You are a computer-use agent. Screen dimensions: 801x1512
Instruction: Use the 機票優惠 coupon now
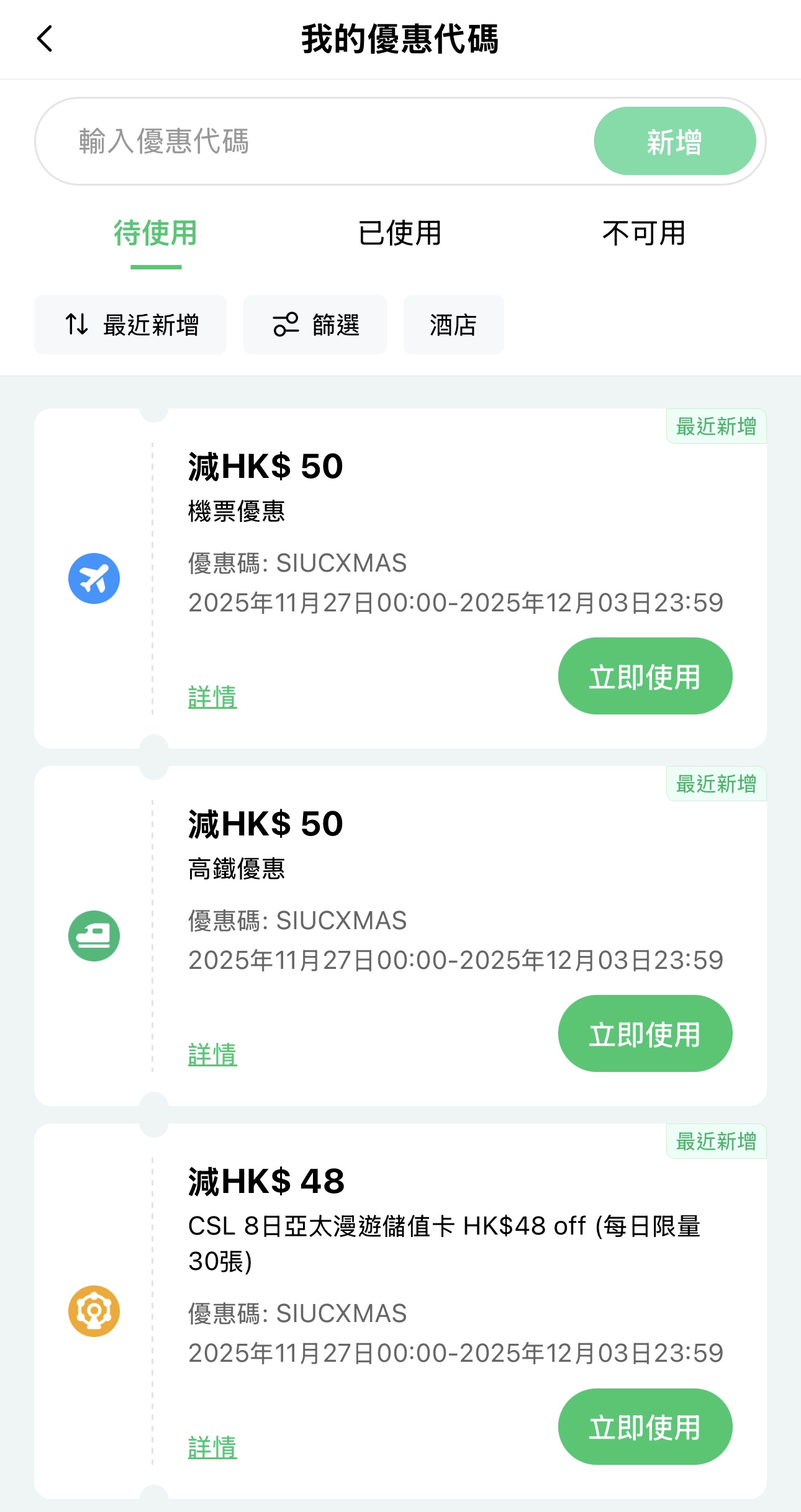coord(645,676)
